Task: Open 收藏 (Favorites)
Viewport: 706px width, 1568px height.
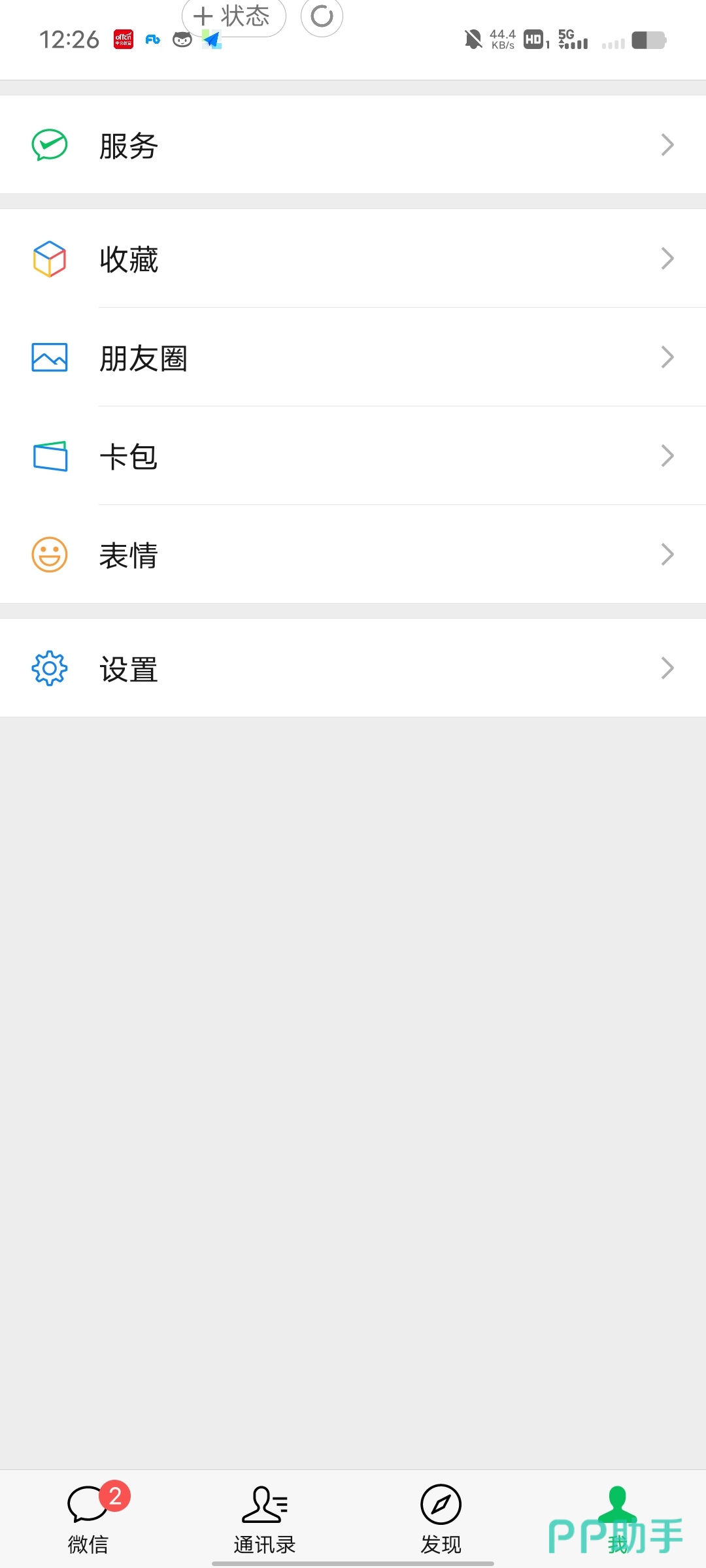Action: (x=353, y=259)
